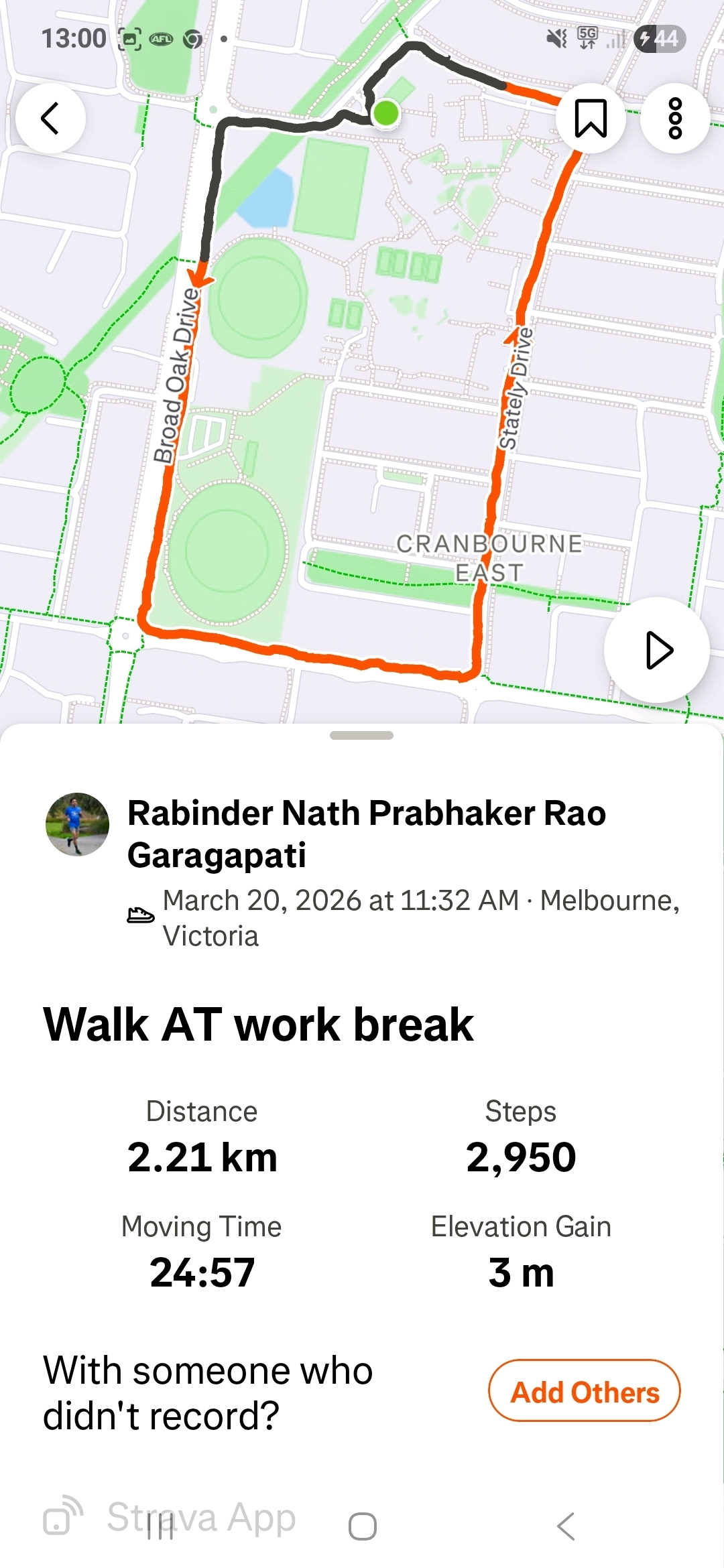Tap the system home button
This screenshot has width=724, height=1568.
[362, 1526]
